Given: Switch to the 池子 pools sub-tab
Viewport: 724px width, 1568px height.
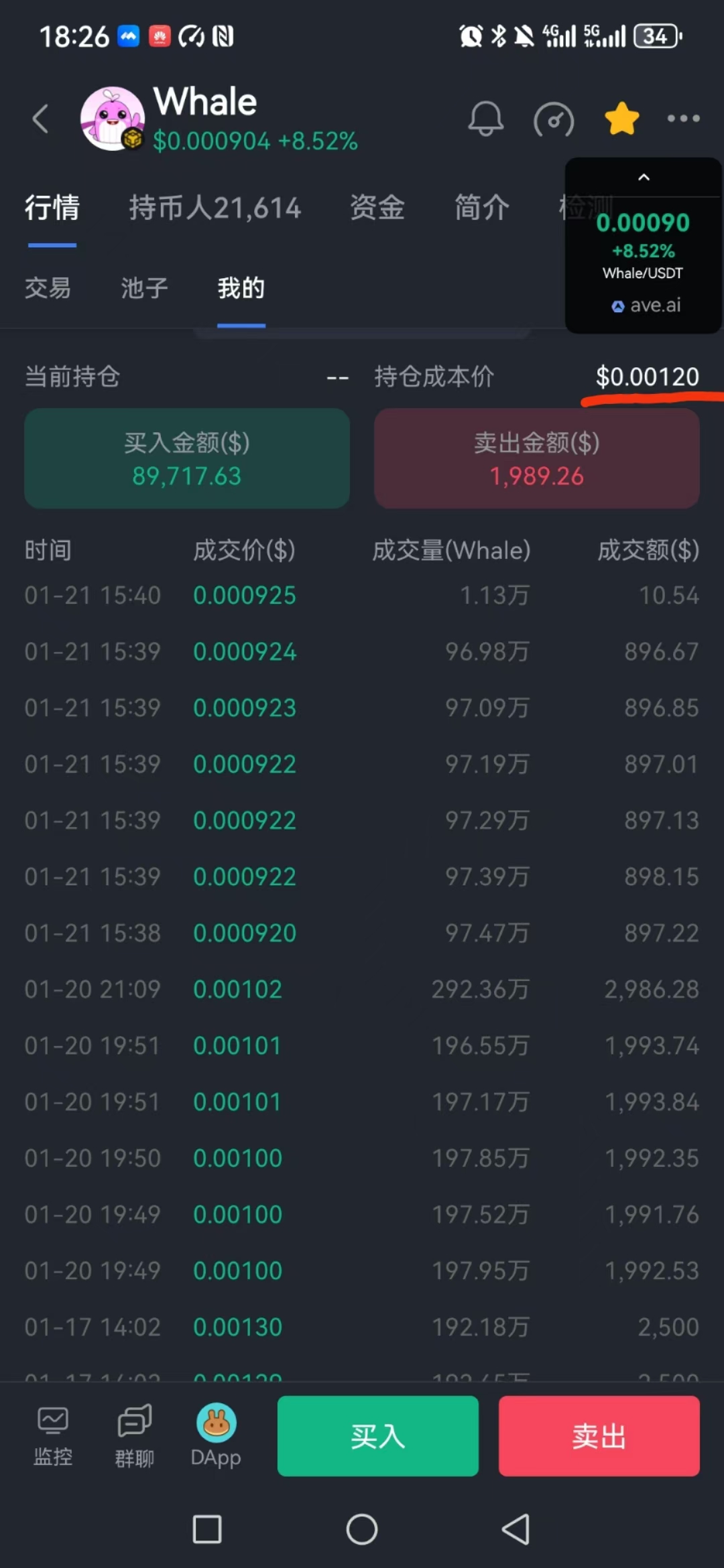Looking at the screenshot, I should click(x=143, y=288).
